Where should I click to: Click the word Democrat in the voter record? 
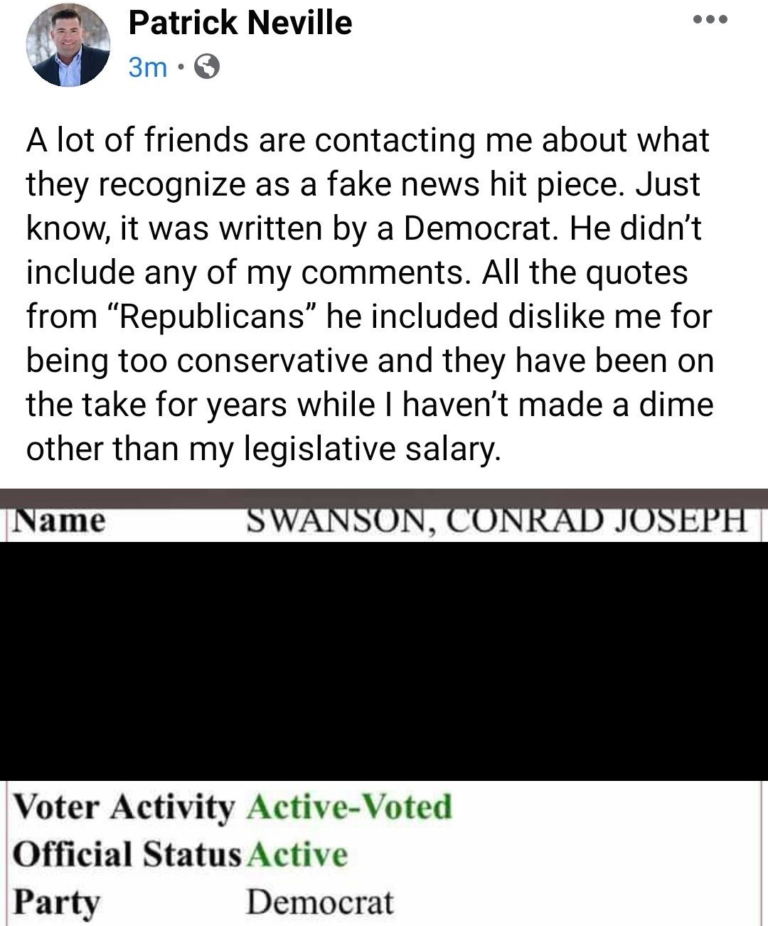pyautogui.click(x=320, y=900)
